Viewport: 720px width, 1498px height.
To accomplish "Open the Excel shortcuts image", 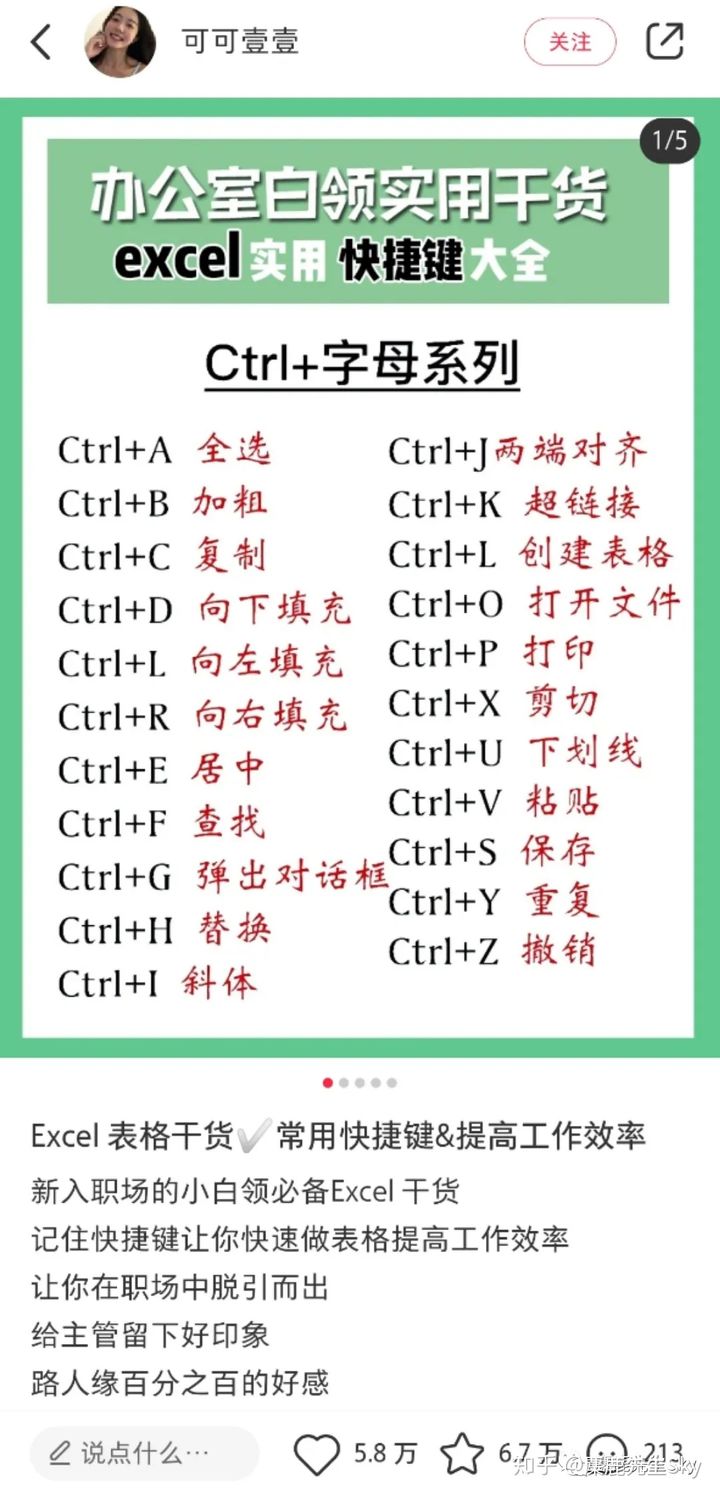I will click(358, 580).
